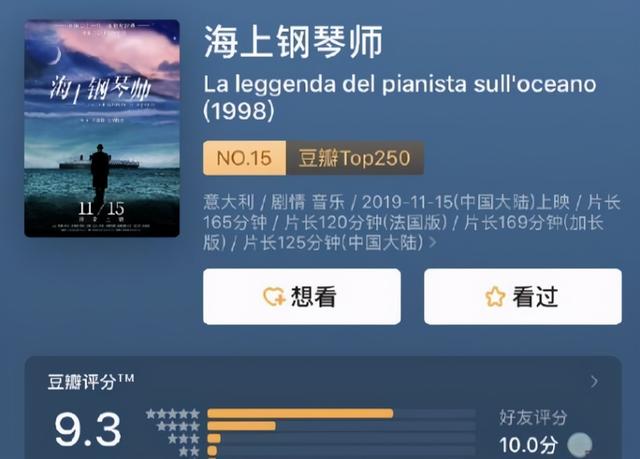The height and width of the screenshot is (459, 640).
Task: Open the 海上钢琴师 movie poster
Action: tap(102, 128)
